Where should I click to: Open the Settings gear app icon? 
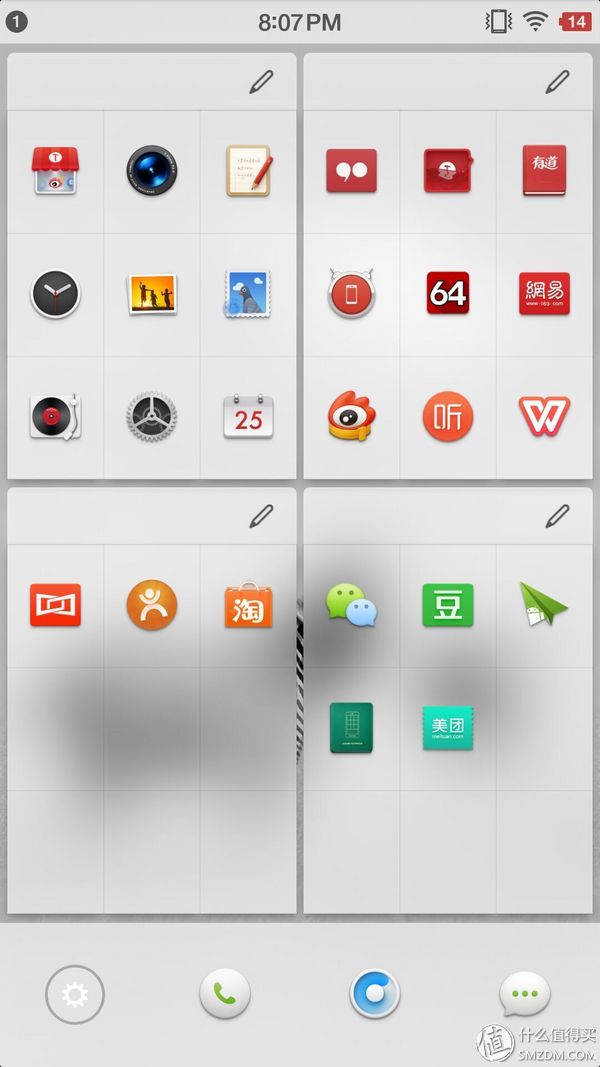[152, 417]
